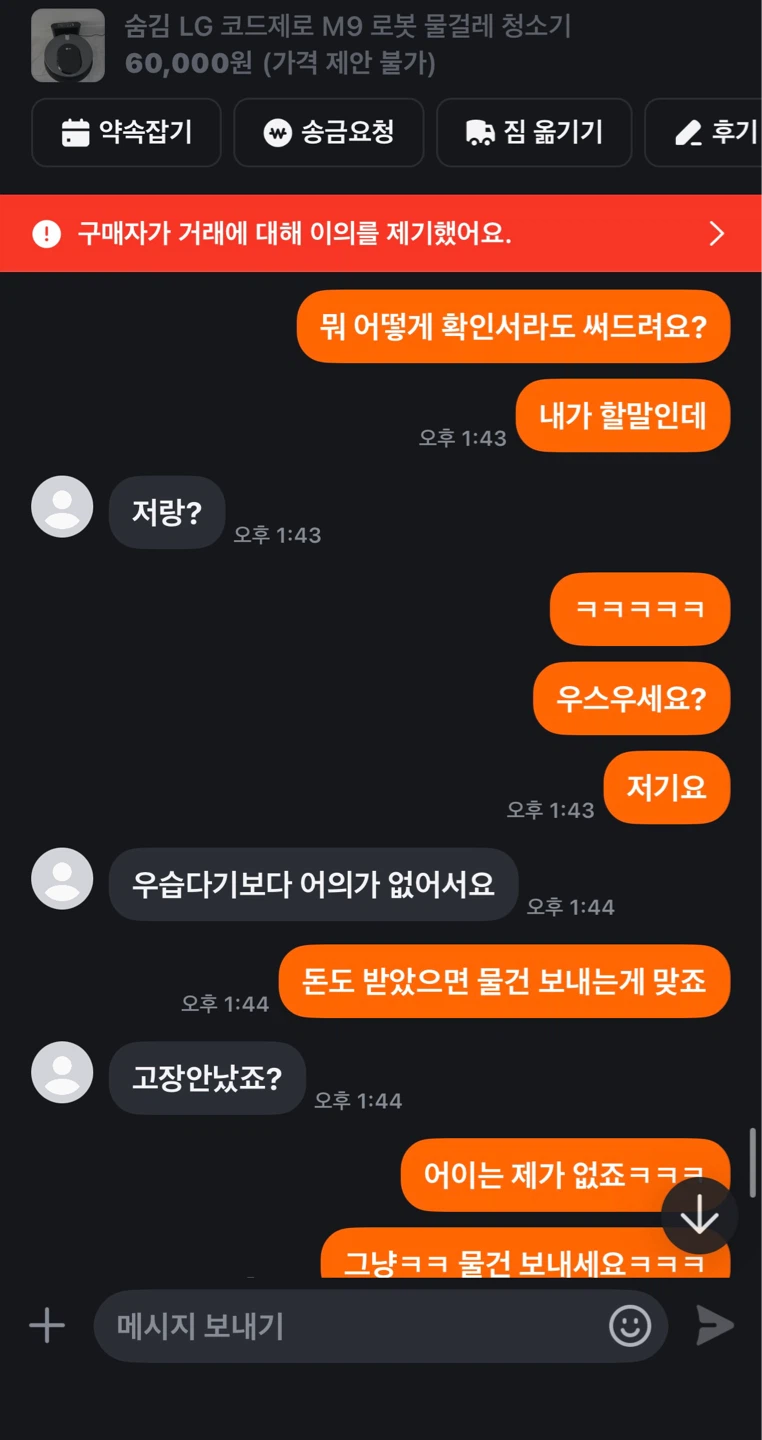Screen dimensions: 762x1440
Task: Write a review via 후기 button
Action: click(x=704, y=132)
